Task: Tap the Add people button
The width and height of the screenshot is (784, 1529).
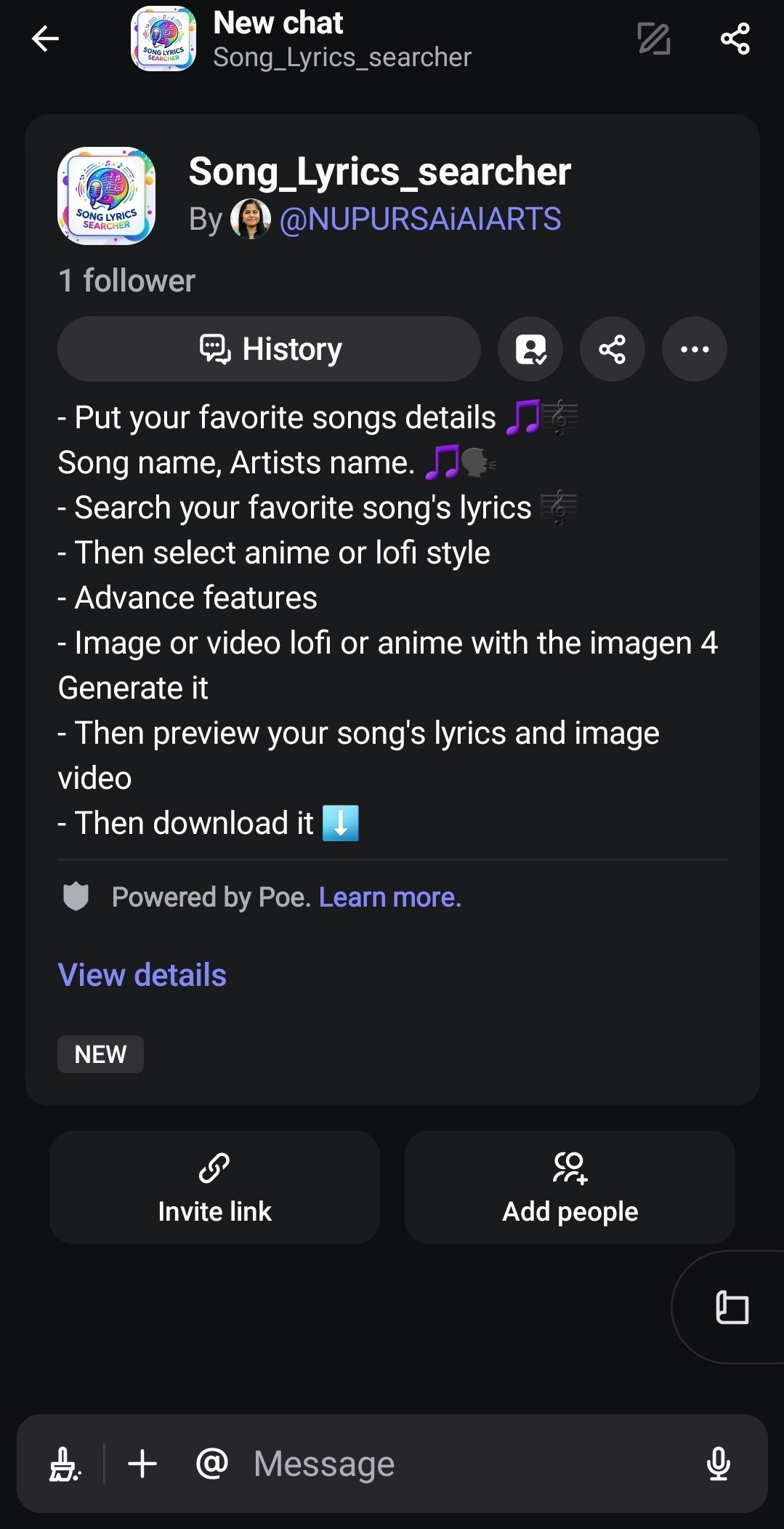Action: [569, 1187]
